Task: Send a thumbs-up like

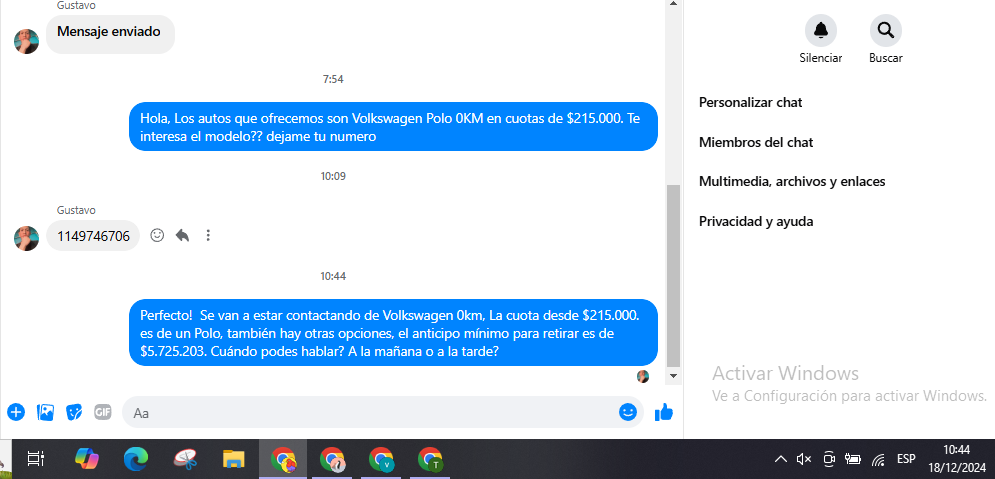Action: tap(663, 412)
